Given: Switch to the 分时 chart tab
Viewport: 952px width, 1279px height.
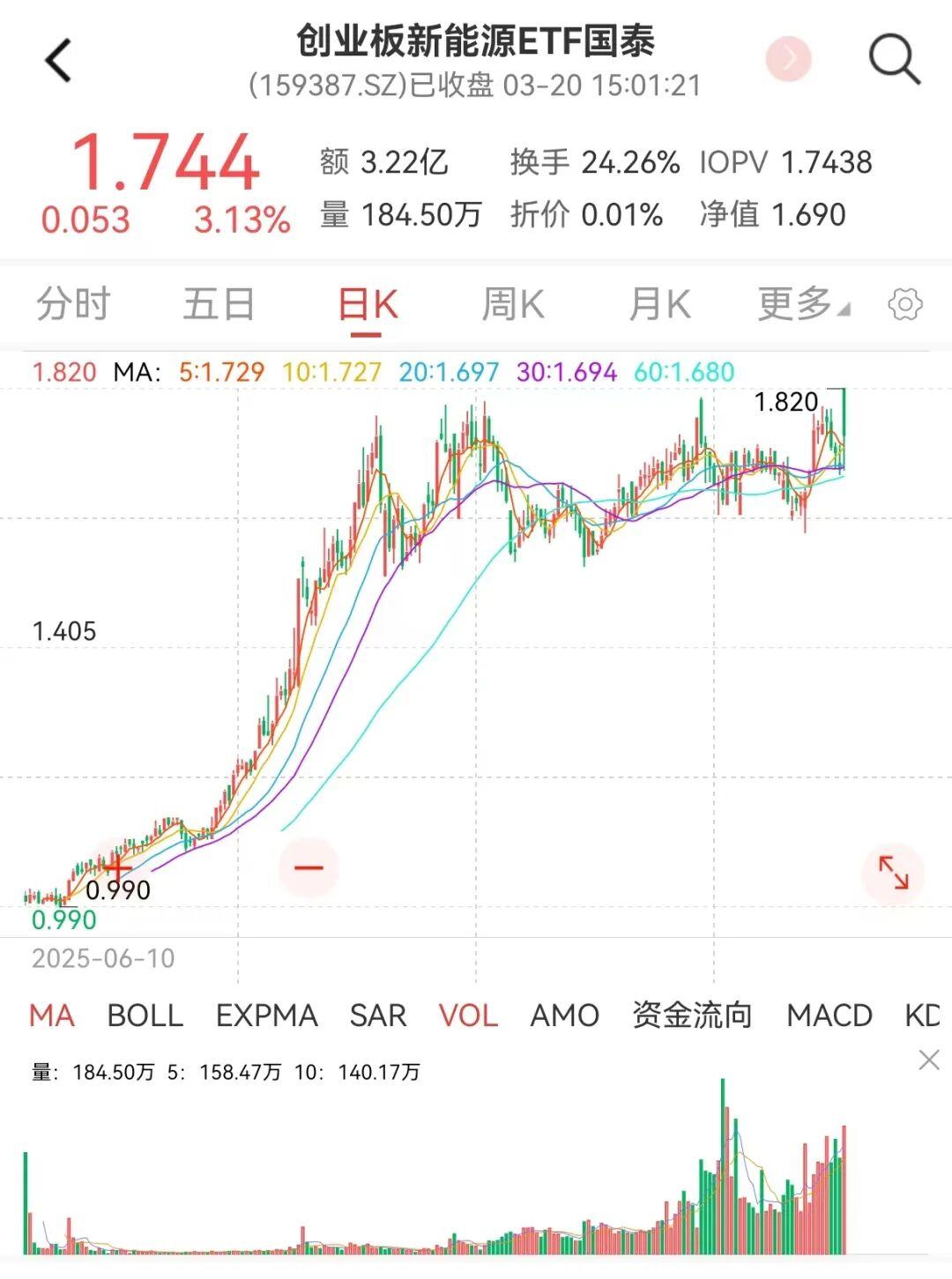Looking at the screenshot, I should click(73, 305).
